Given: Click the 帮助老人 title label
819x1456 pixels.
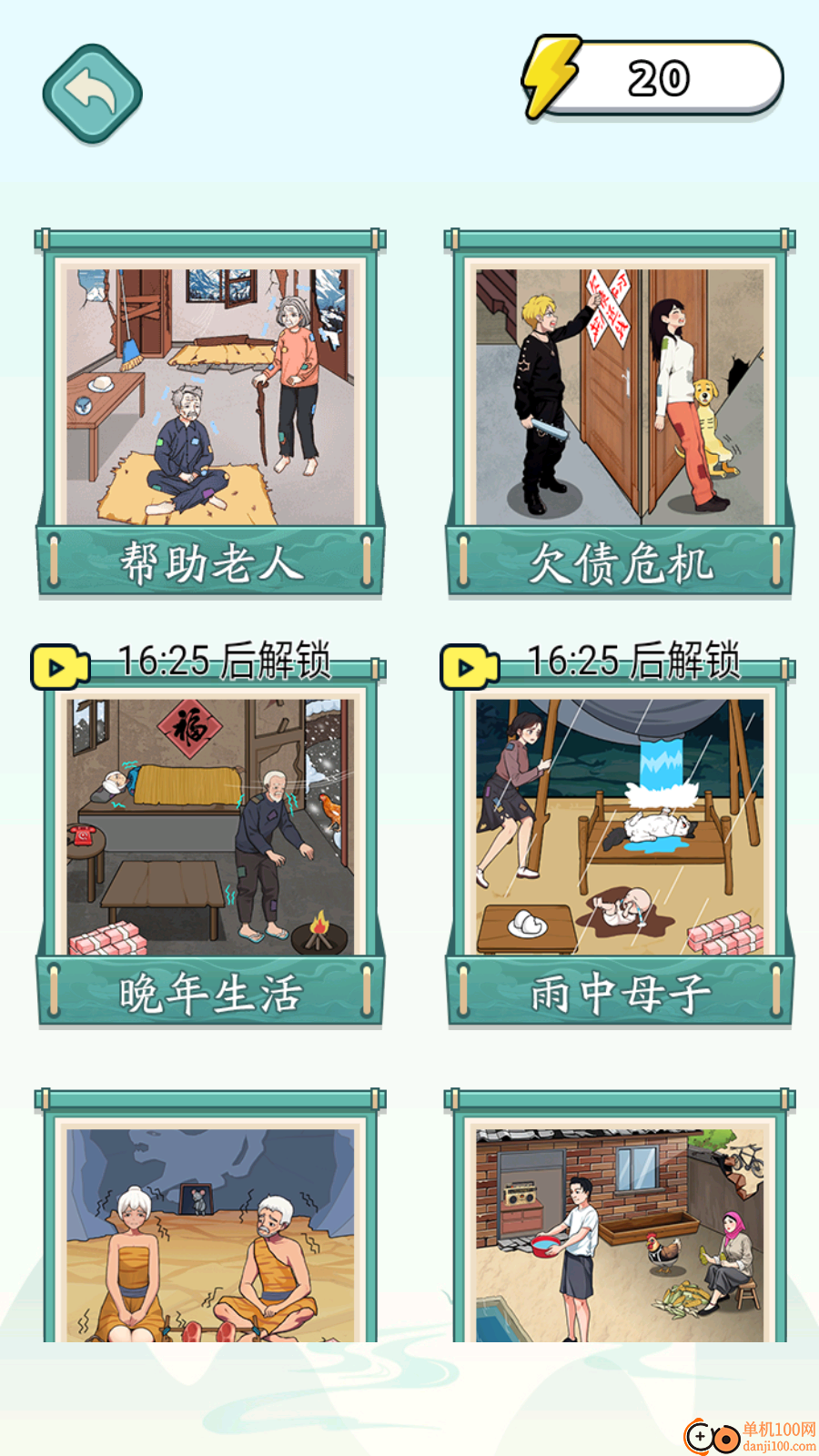Looking at the screenshot, I should [211, 561].
